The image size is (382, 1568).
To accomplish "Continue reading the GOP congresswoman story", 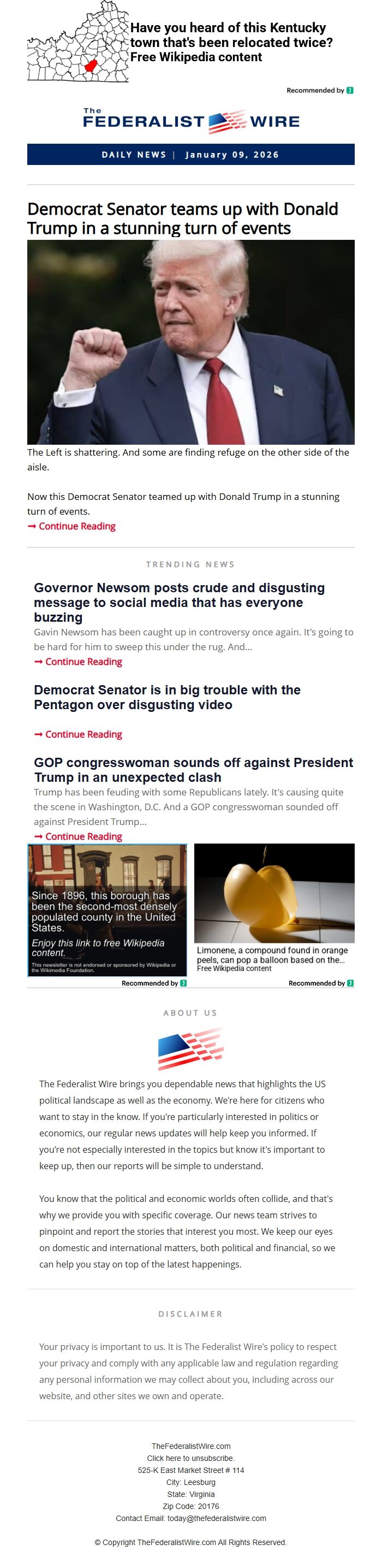I will point(83,836).
